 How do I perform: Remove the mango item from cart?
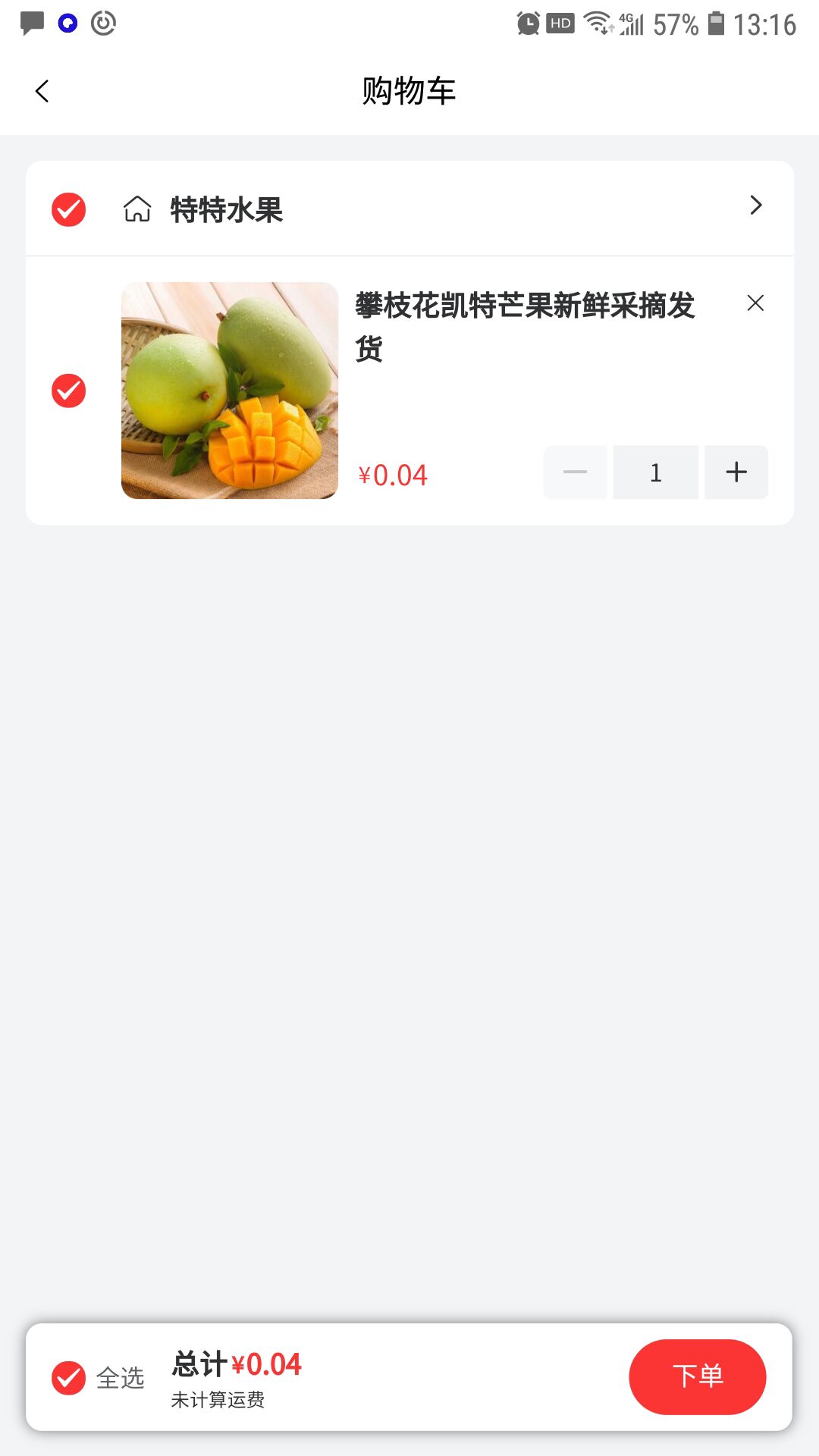click(x=755, y=303)
